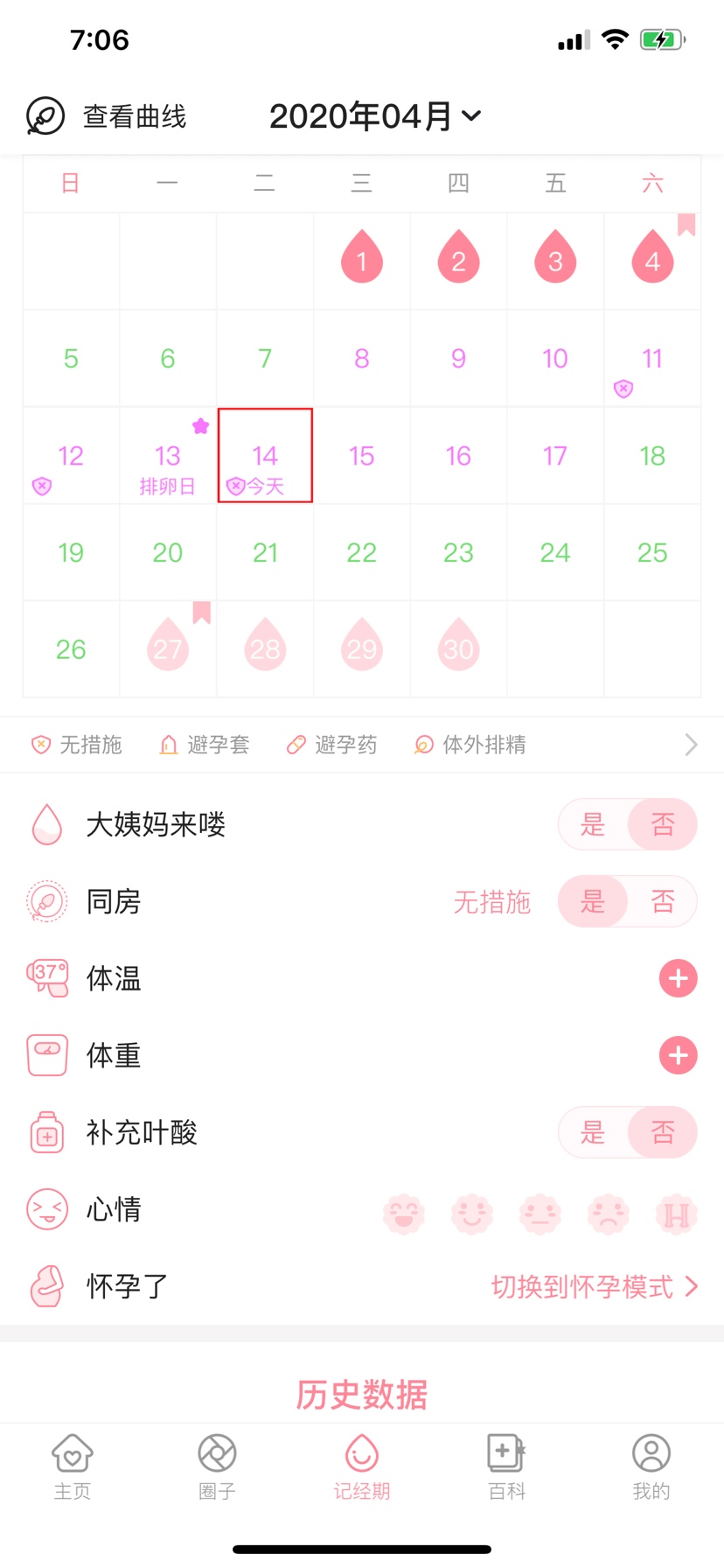Set 补充叶酸 to 是
The image size is (724, 1568).
pyautogui.click(x=593, y=1132)
